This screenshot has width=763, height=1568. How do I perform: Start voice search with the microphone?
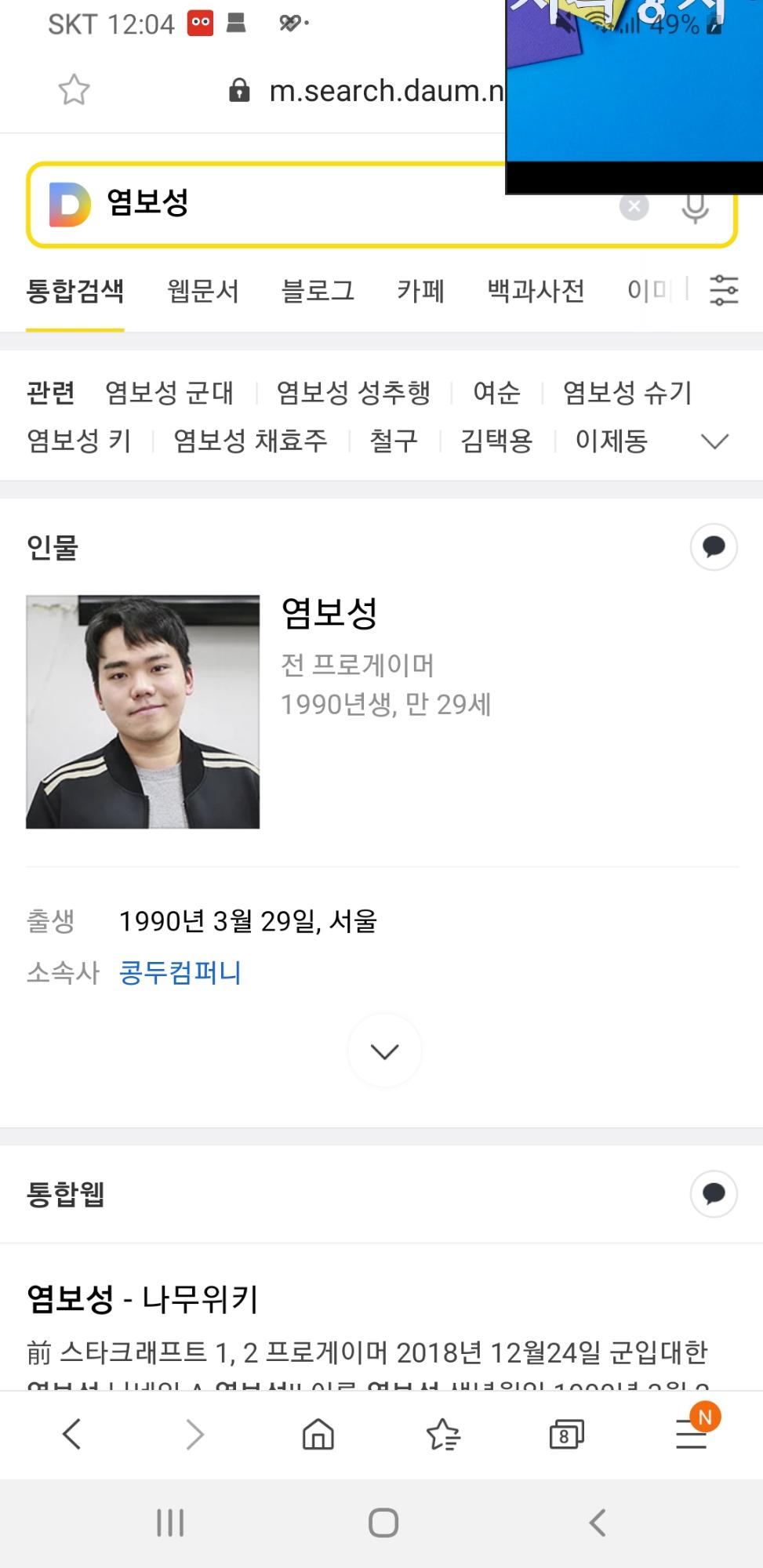click(695, 208)
